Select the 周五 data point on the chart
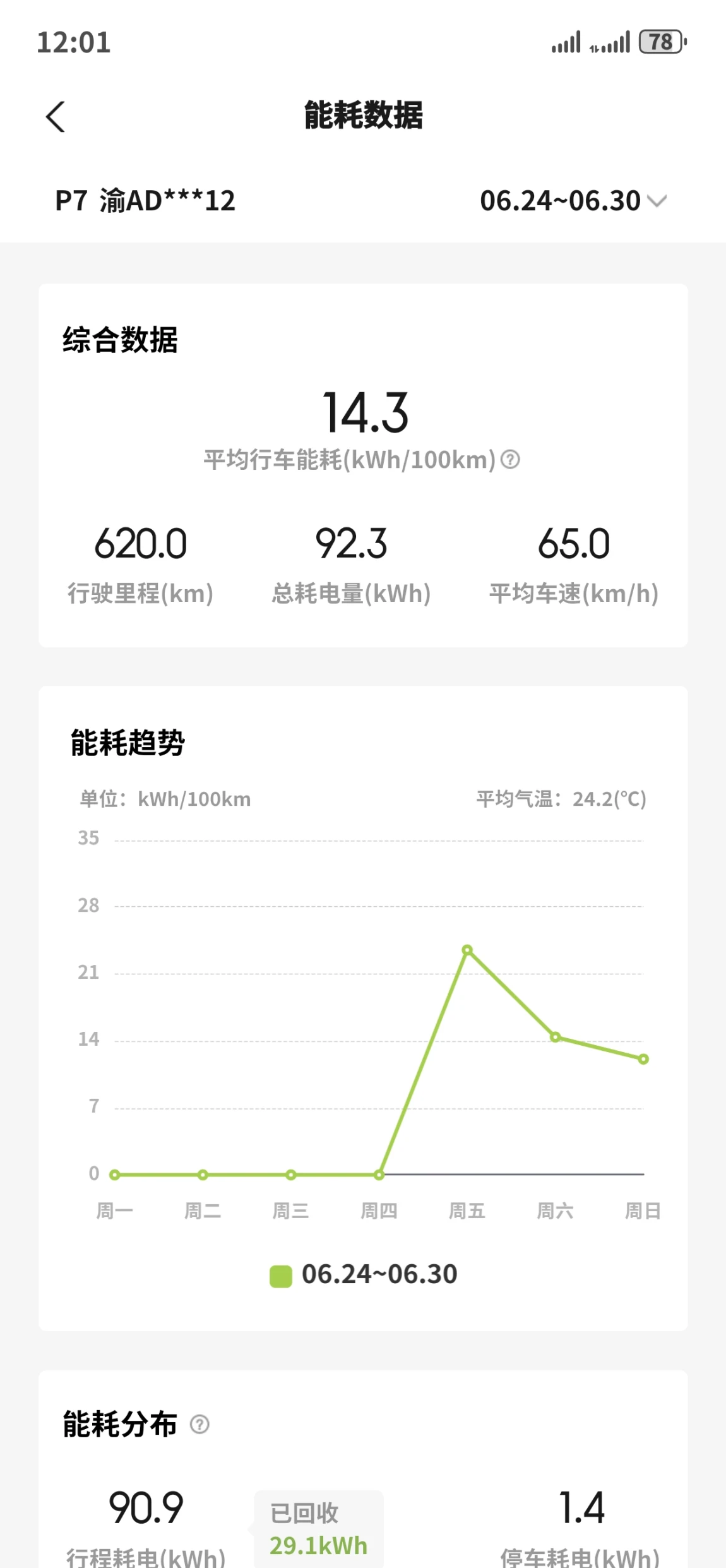This screenshot has width=726, height=1568. (467, 950)
